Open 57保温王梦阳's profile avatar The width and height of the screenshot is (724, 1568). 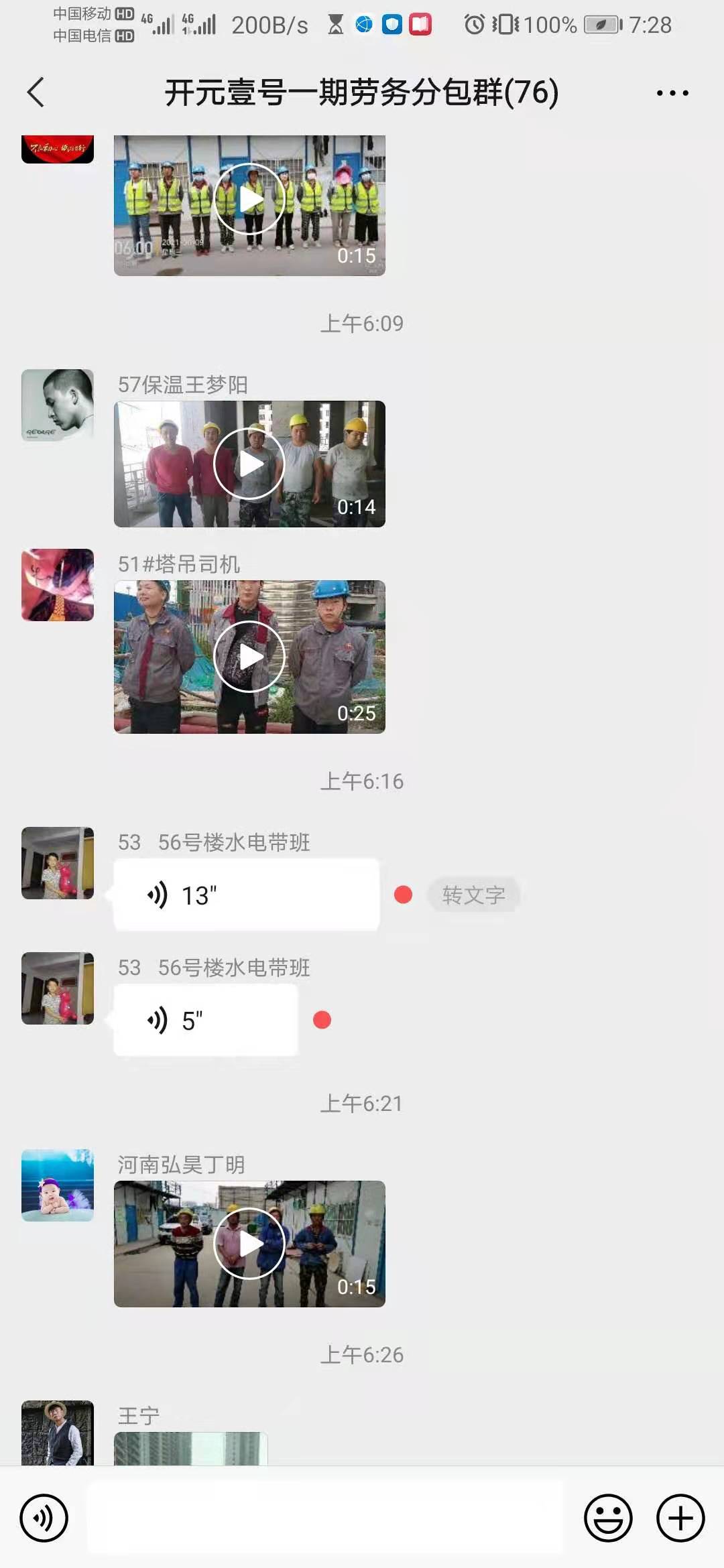pos(58,405)
